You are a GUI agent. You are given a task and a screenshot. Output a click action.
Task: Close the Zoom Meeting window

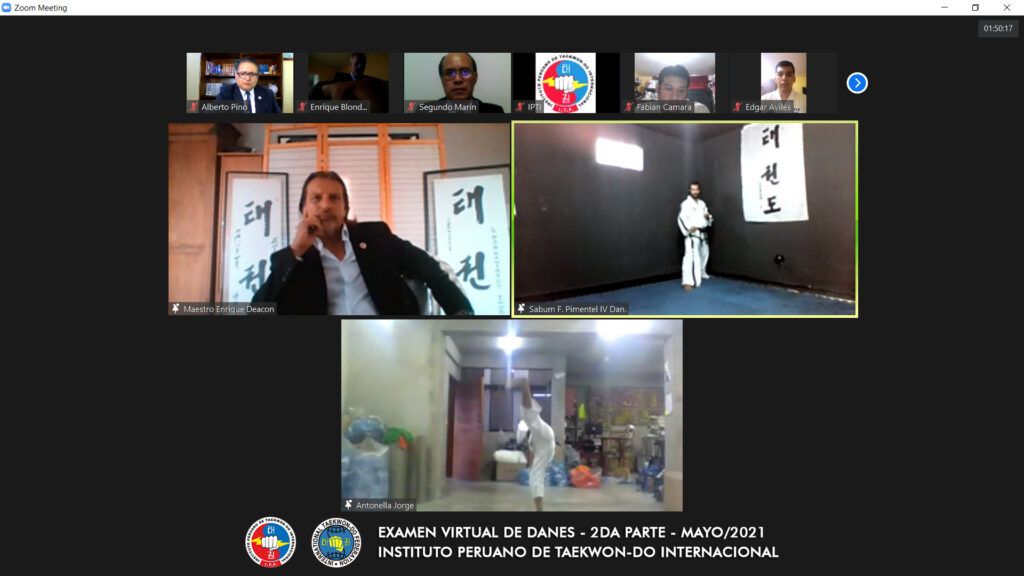point(1006,8)
